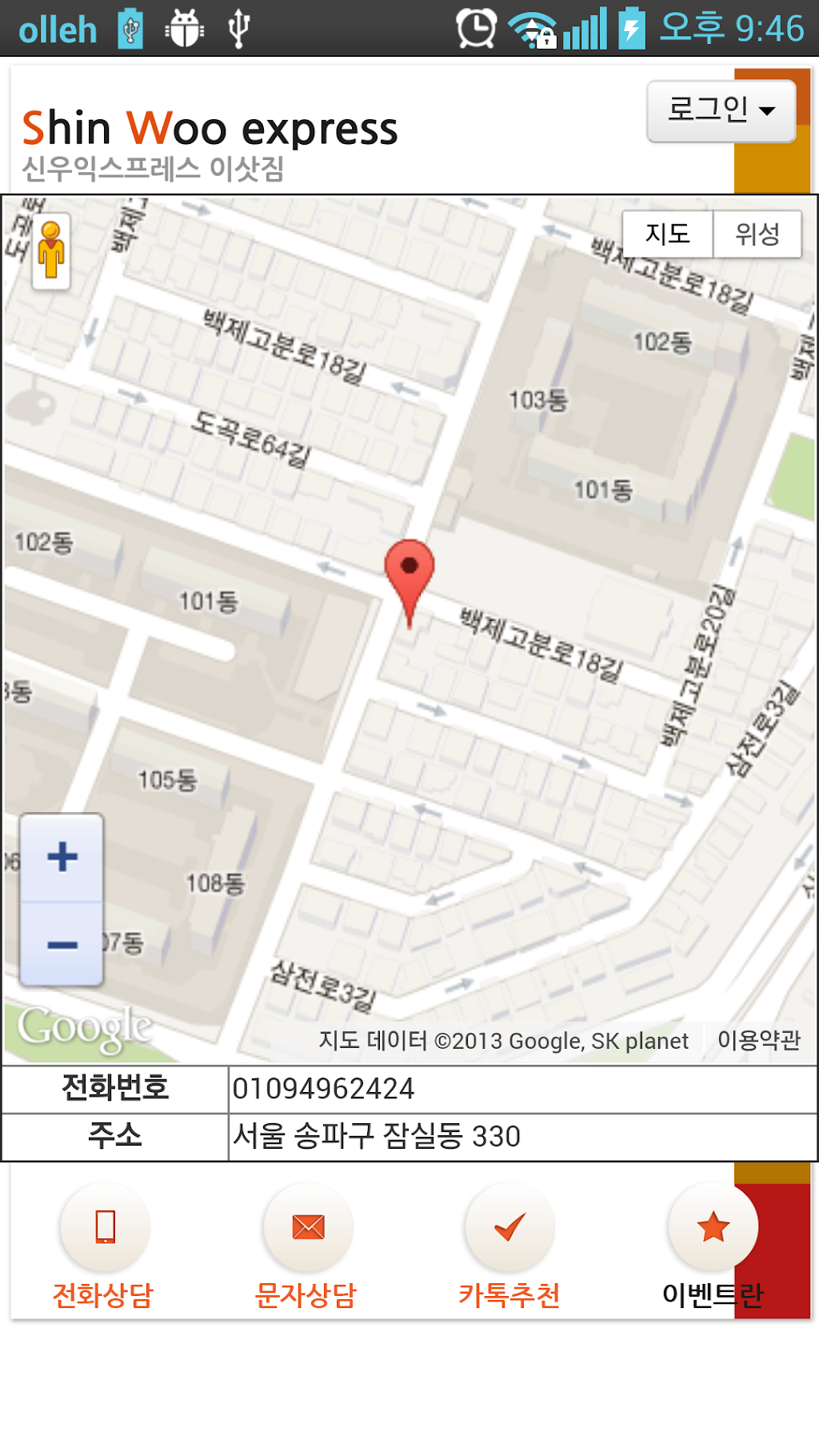Open the 이용약관 terms link

click(758, 1040)
